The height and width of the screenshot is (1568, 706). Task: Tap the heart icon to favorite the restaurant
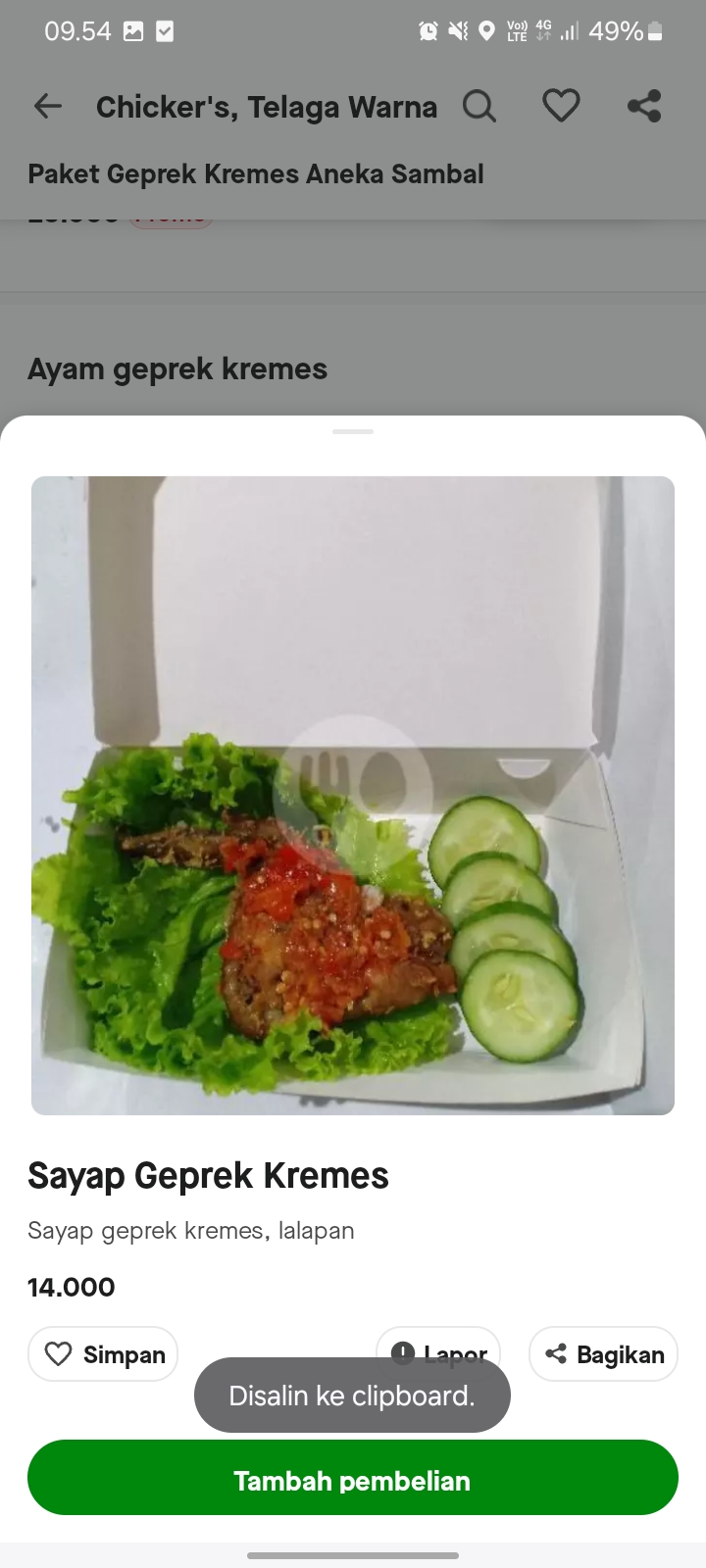click(x=561, y=105)
